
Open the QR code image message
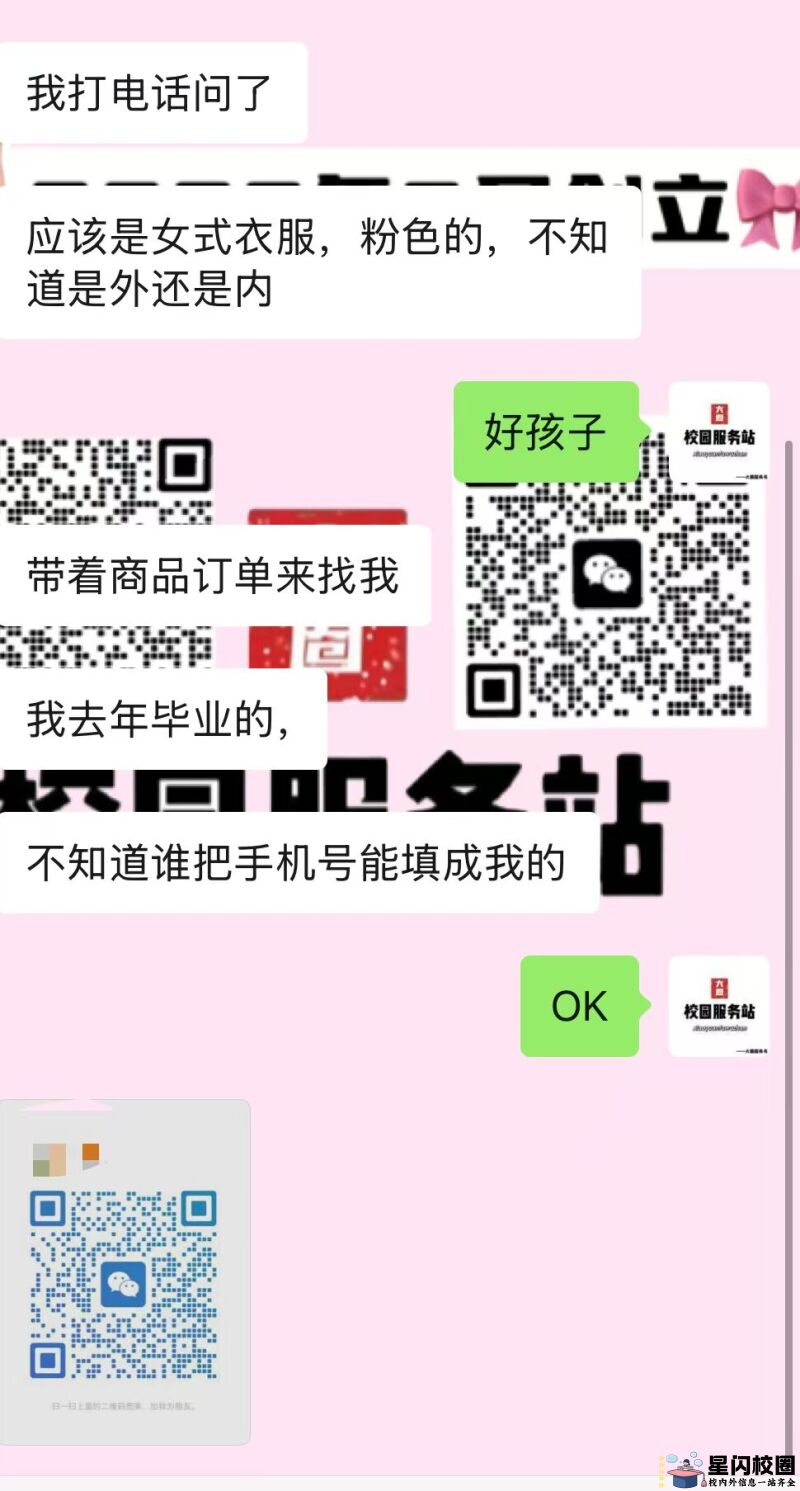click(x=125, y=1272)
